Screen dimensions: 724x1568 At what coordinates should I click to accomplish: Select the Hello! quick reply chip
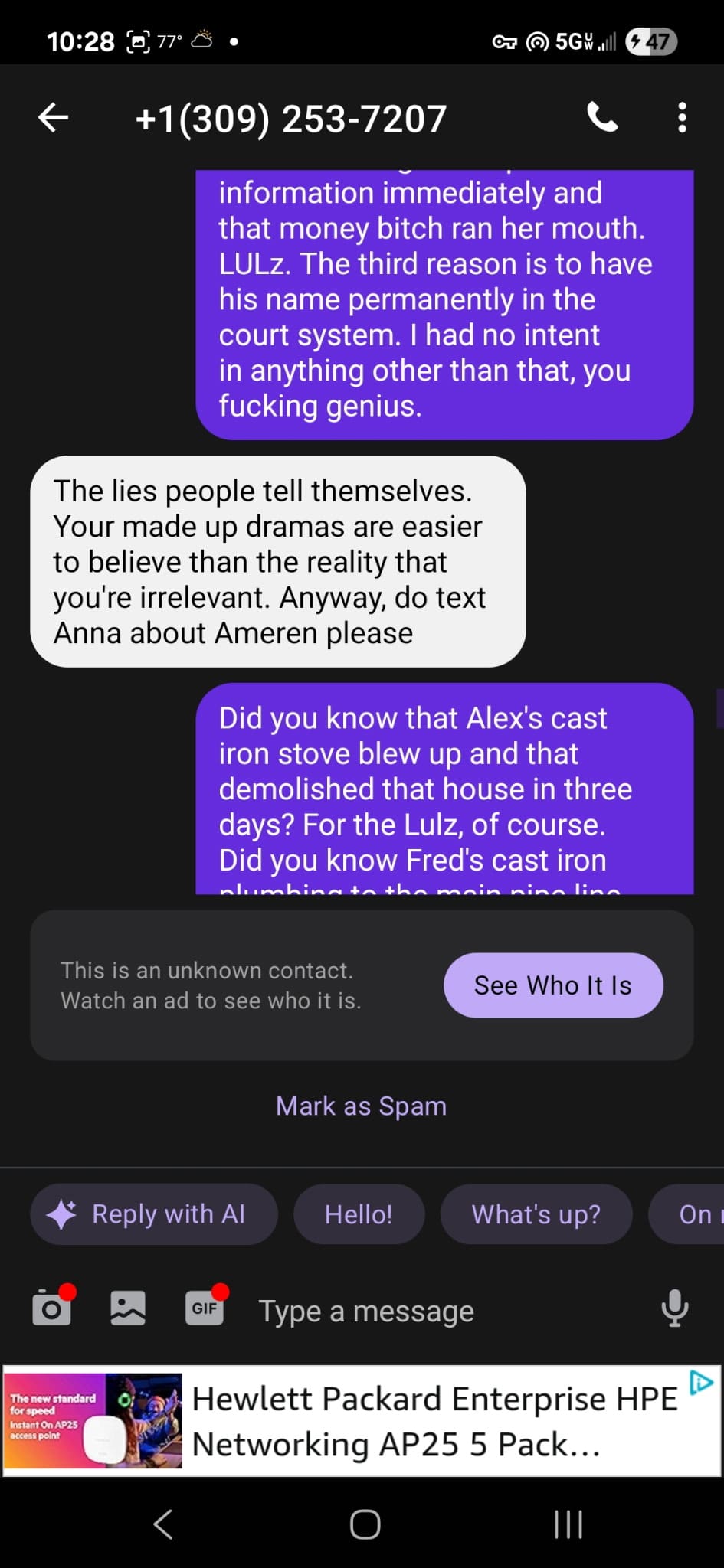pos(359,1214)
